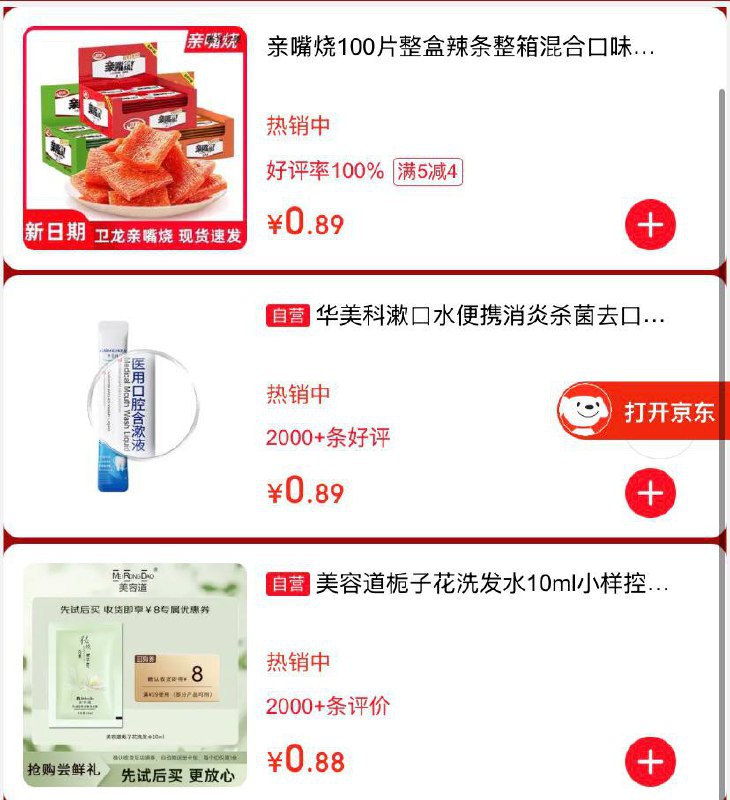View the 华美科漱口水 product details
The image size is (730, 800).
(489, 318)
